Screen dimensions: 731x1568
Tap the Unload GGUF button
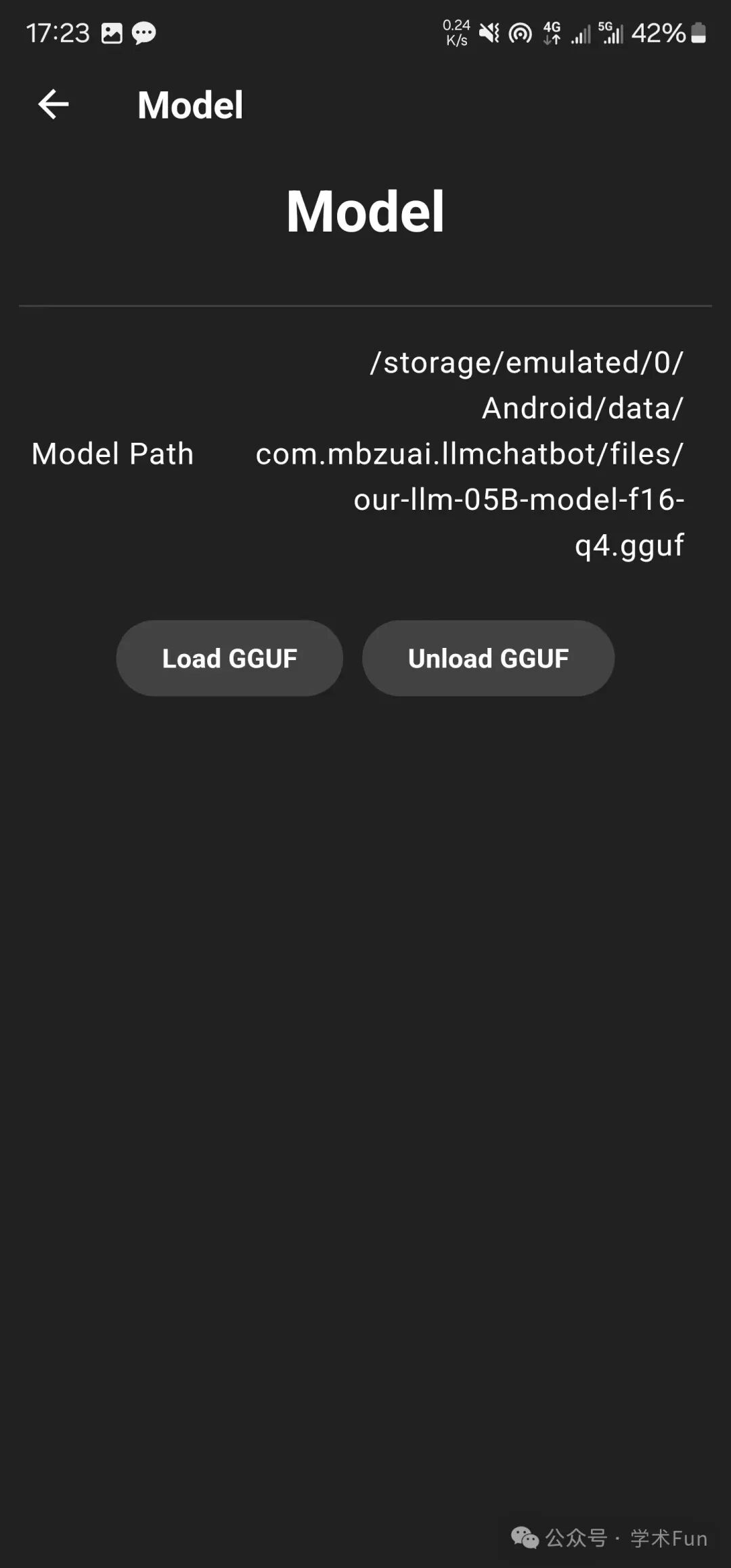coord(488,658)
